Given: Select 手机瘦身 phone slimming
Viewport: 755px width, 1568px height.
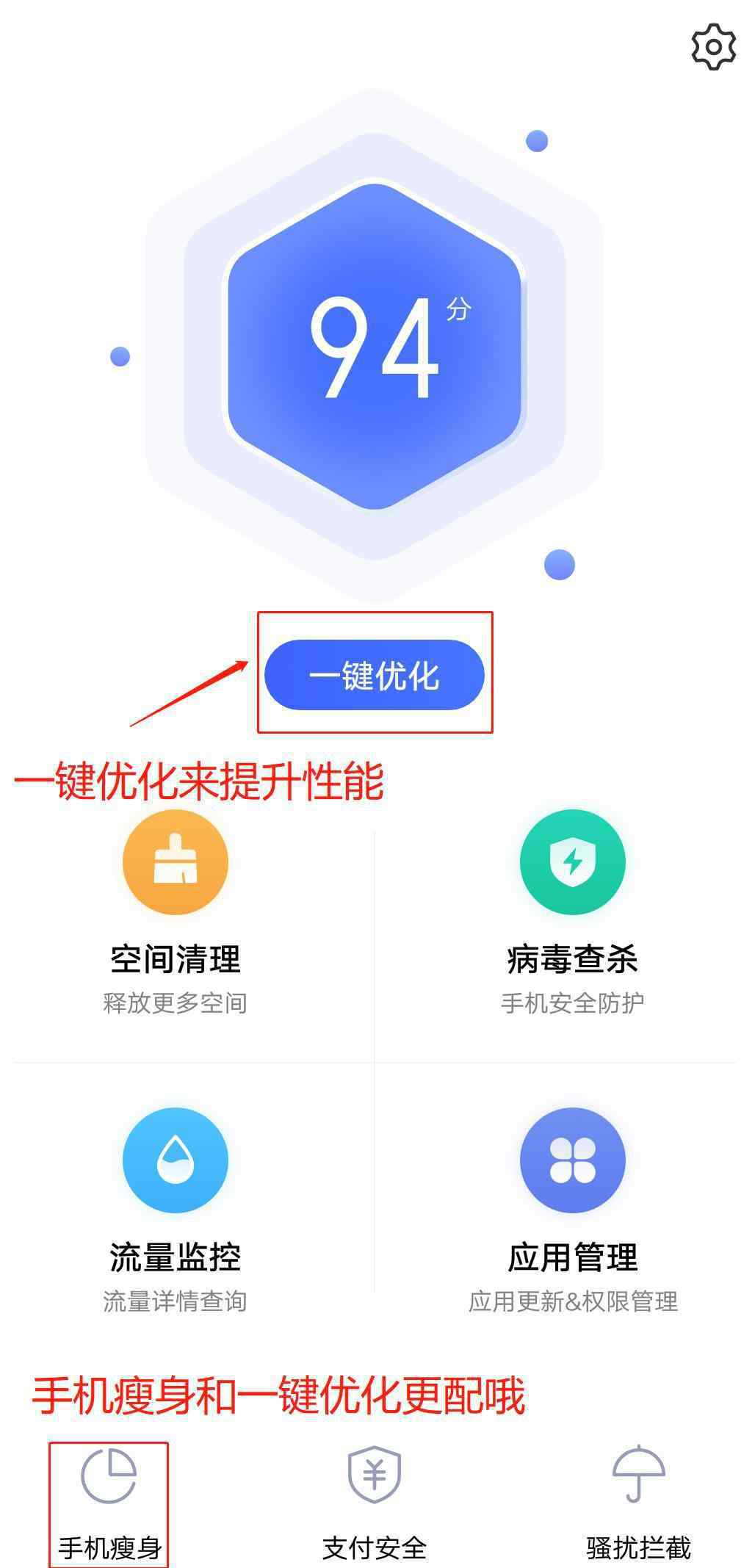Looking at the screenshot, I should [109, 1506].
